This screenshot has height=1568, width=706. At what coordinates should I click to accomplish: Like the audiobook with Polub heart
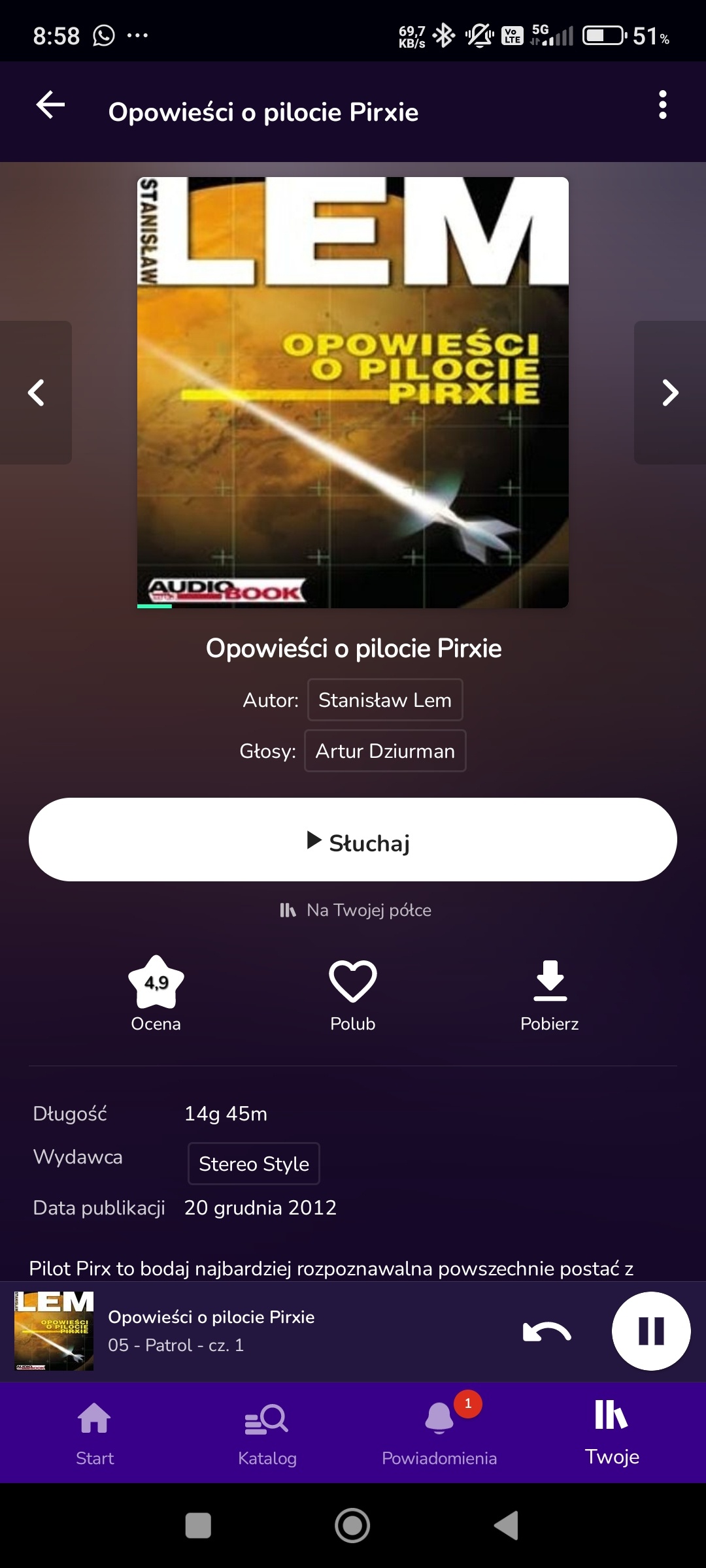click(352, 994)
